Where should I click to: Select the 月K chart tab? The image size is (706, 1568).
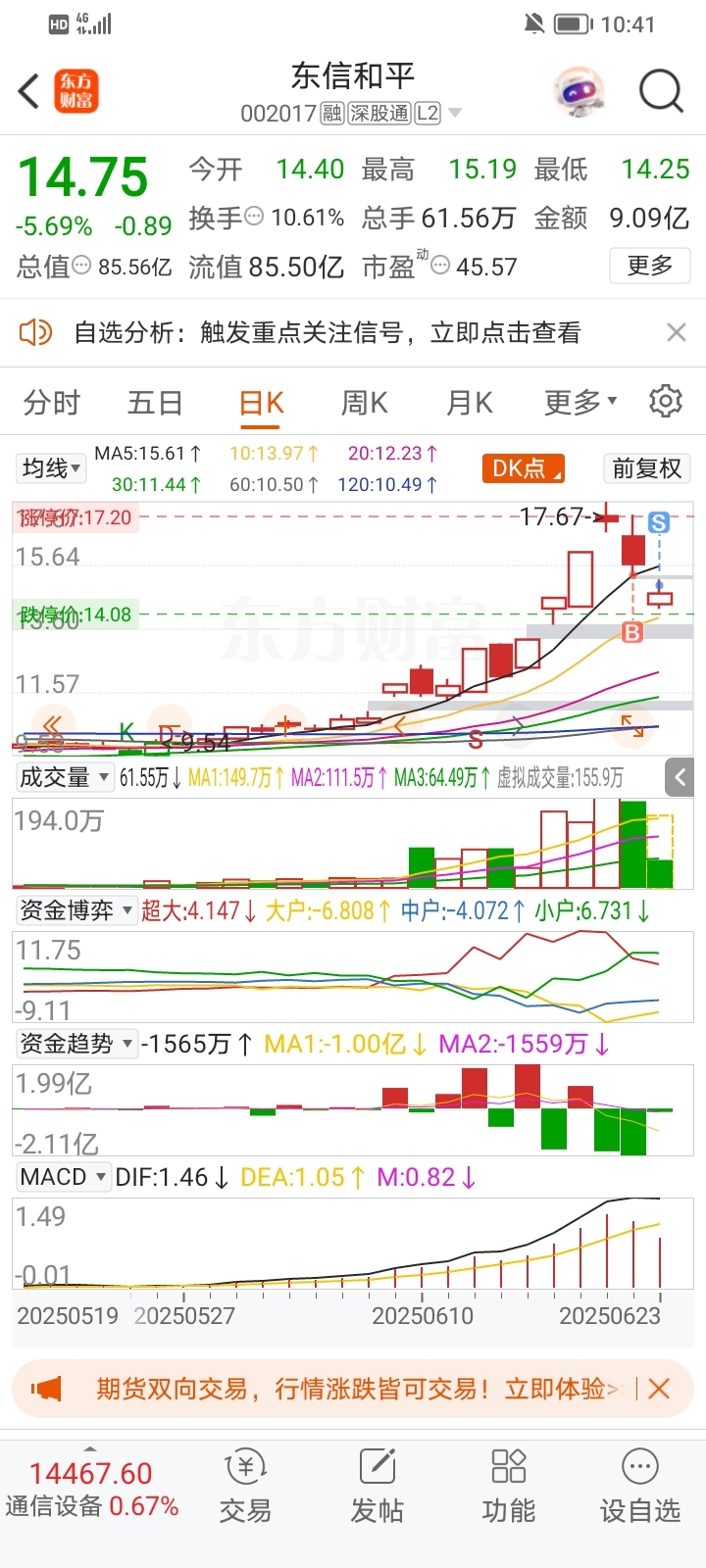(469, 403)
